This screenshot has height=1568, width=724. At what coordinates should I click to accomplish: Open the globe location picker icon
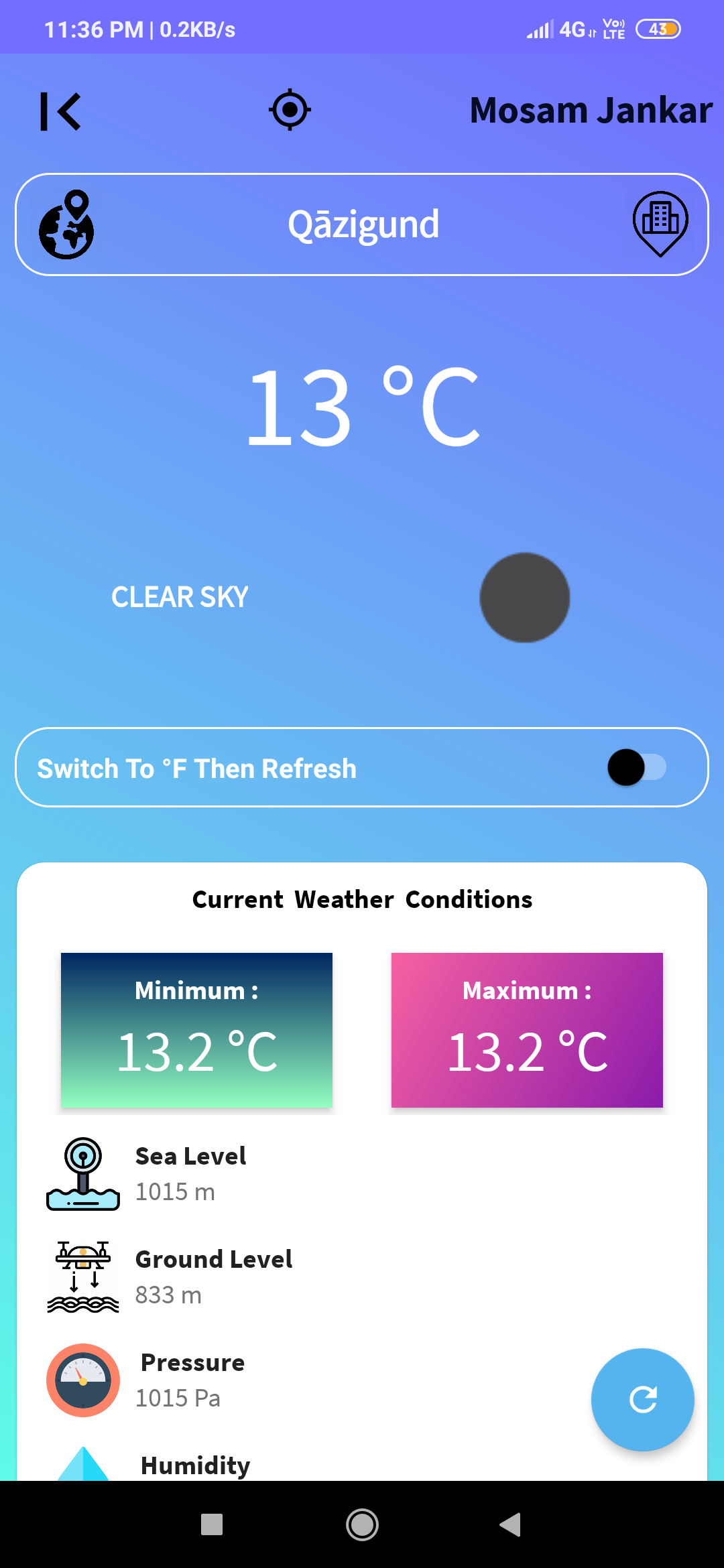pyautogui.click(x=66, y=224)
